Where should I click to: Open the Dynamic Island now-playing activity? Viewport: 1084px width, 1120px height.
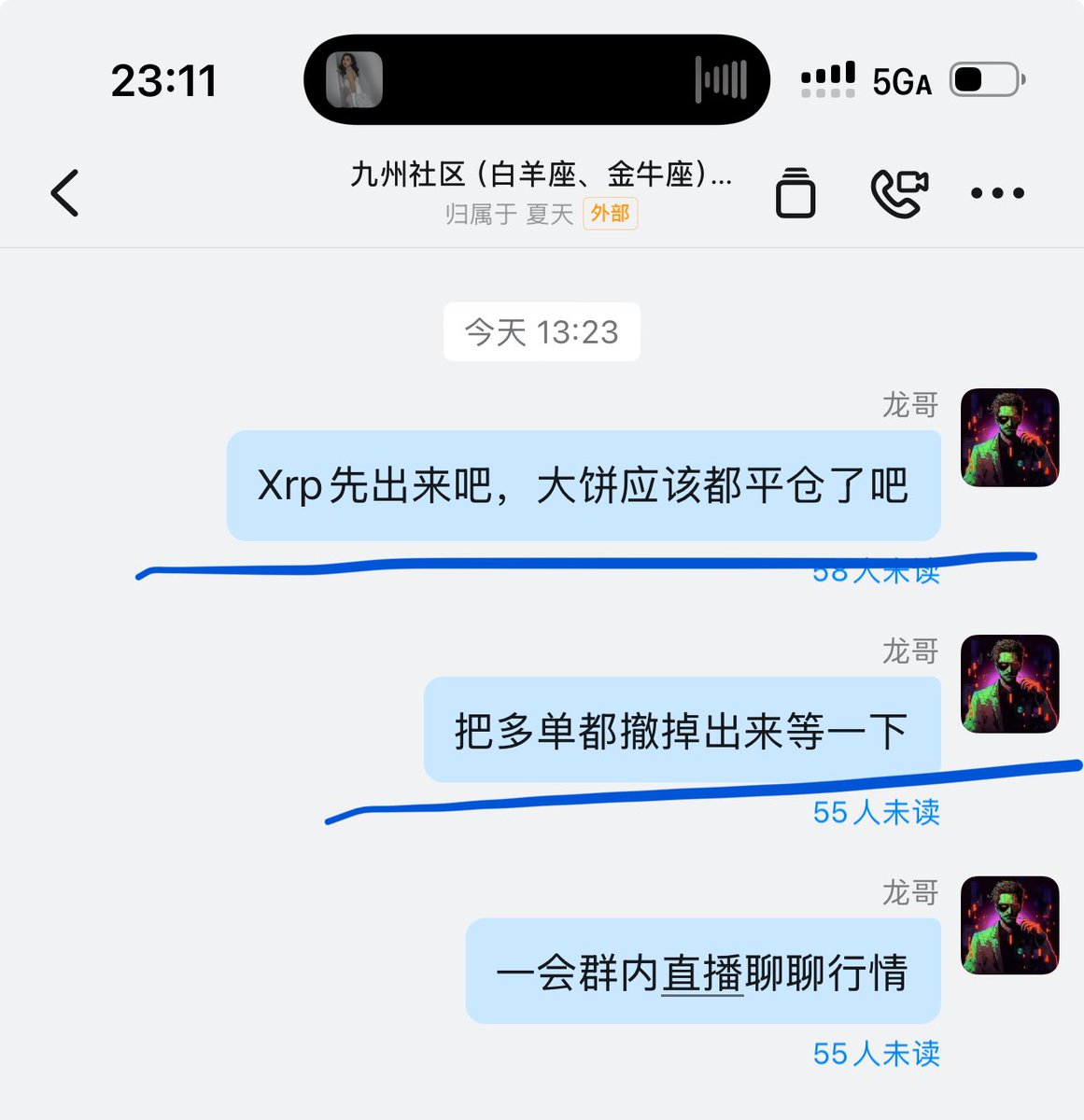tap(537, 79)
